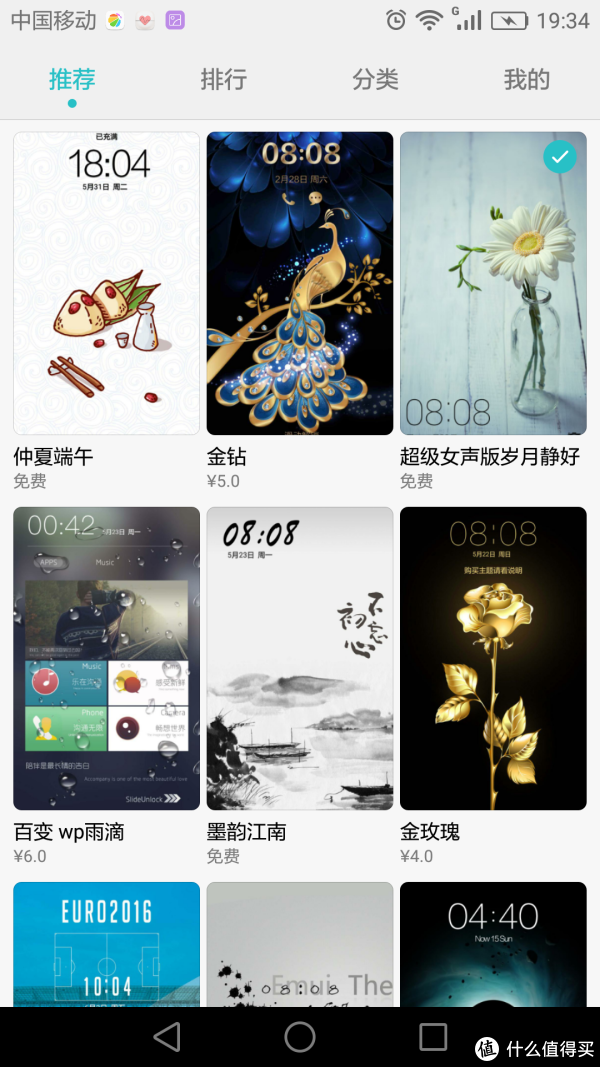Screen dimensions: 600x1067
Task: Tap the system back button
Action: [x=167, y=1036]
